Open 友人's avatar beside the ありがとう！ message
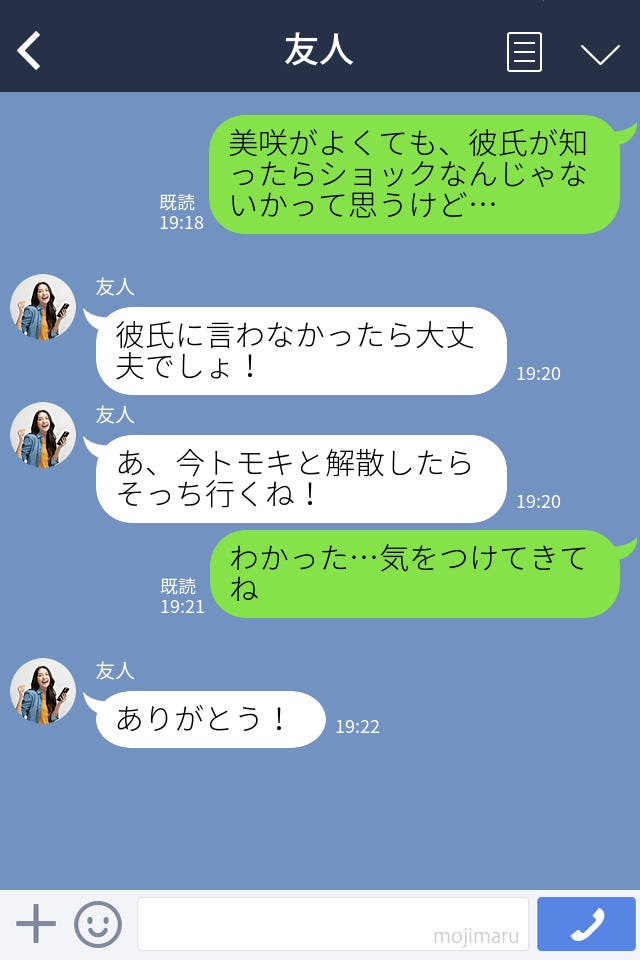 click(x=43, y=691)
